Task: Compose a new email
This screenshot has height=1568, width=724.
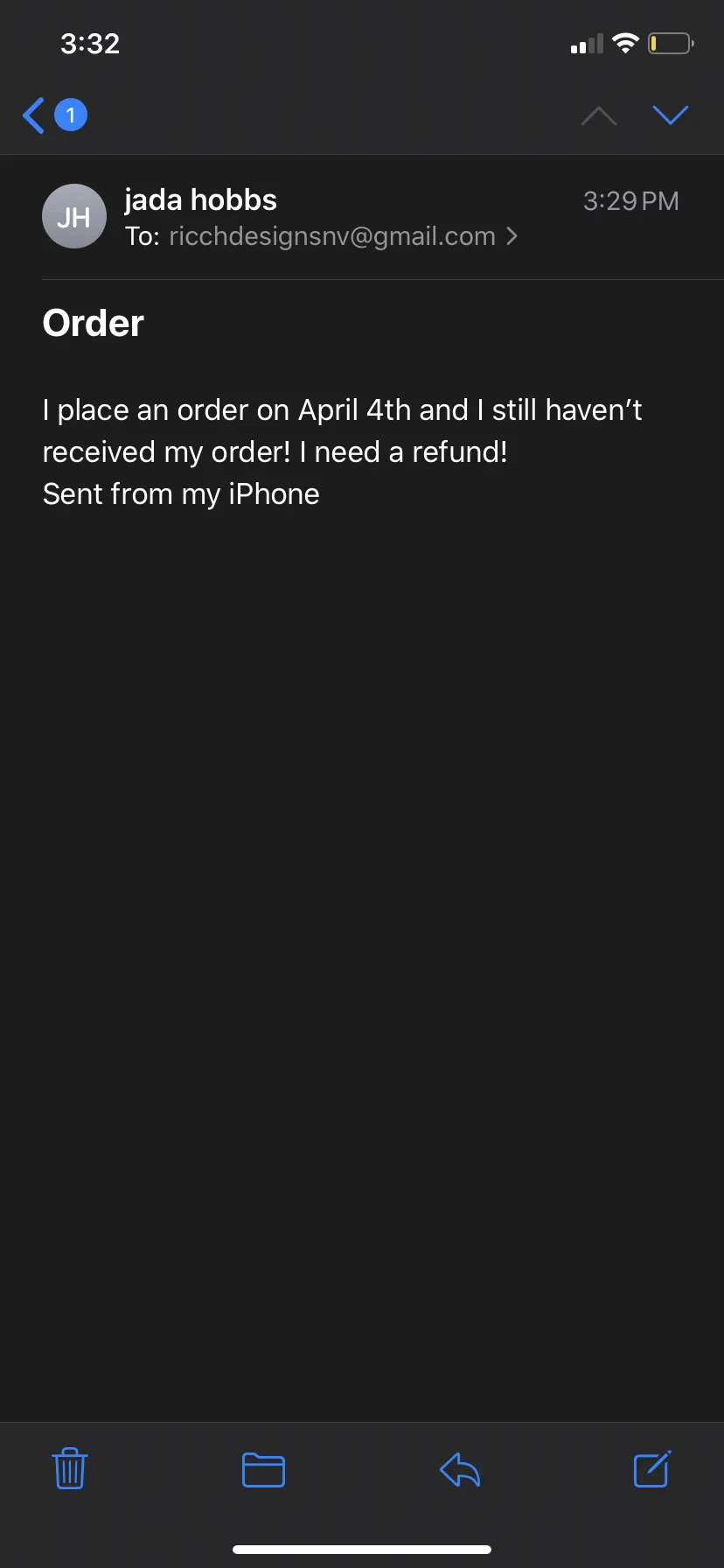Action: 652,1469
